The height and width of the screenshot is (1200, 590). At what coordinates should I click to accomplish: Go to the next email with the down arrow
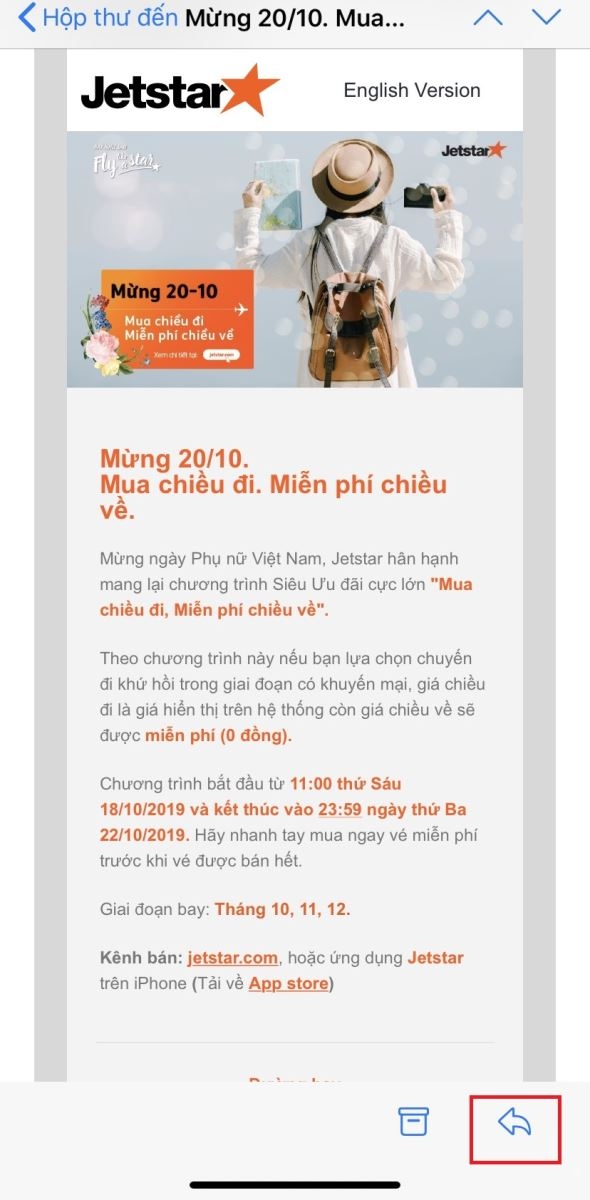pyautogui.click(x=547, y=18)
